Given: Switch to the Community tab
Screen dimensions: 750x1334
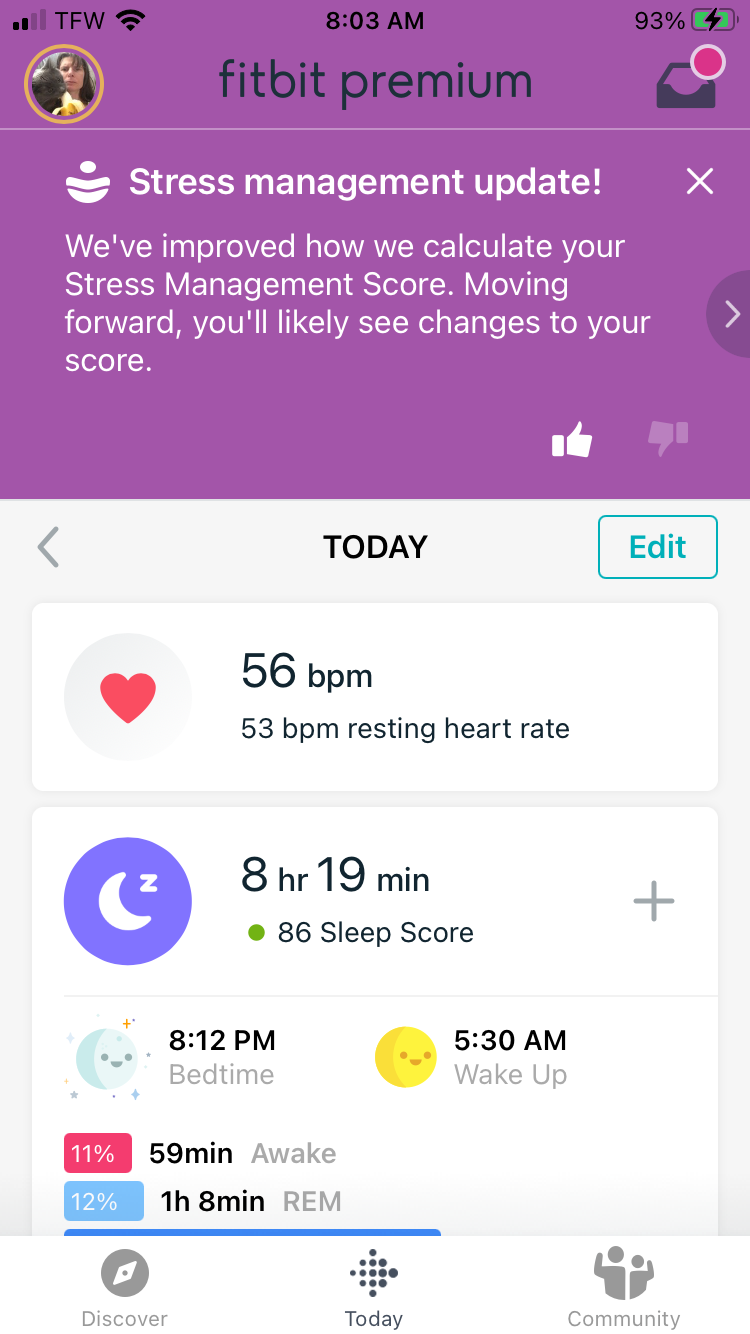Looking at the screenshot, I should click(x=623, y=1288).
